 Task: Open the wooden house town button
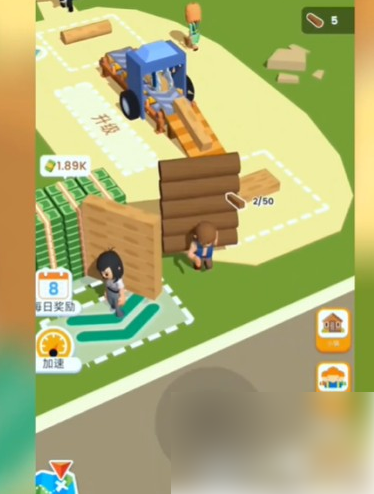[x=333, y=330]
